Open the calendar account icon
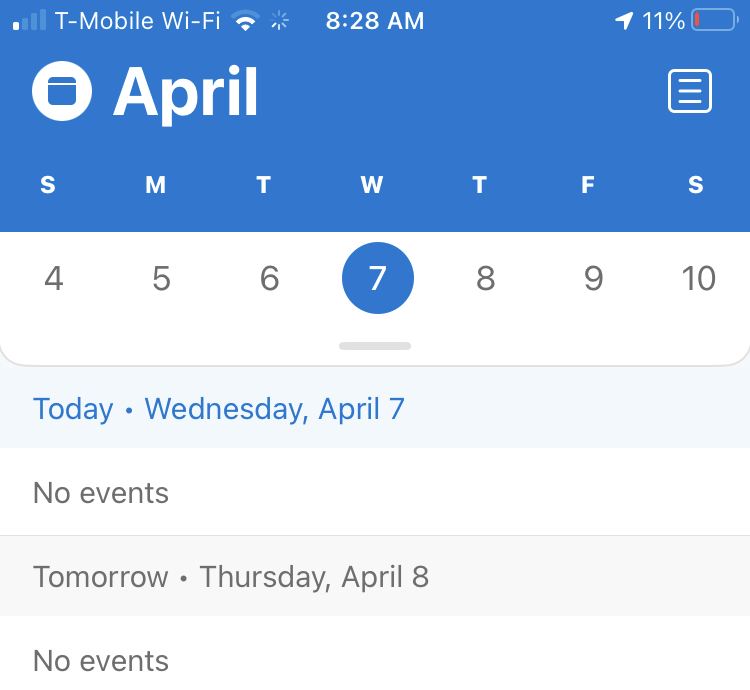The width and height of the screenshot is (750, 690). [x=62, y=91]
